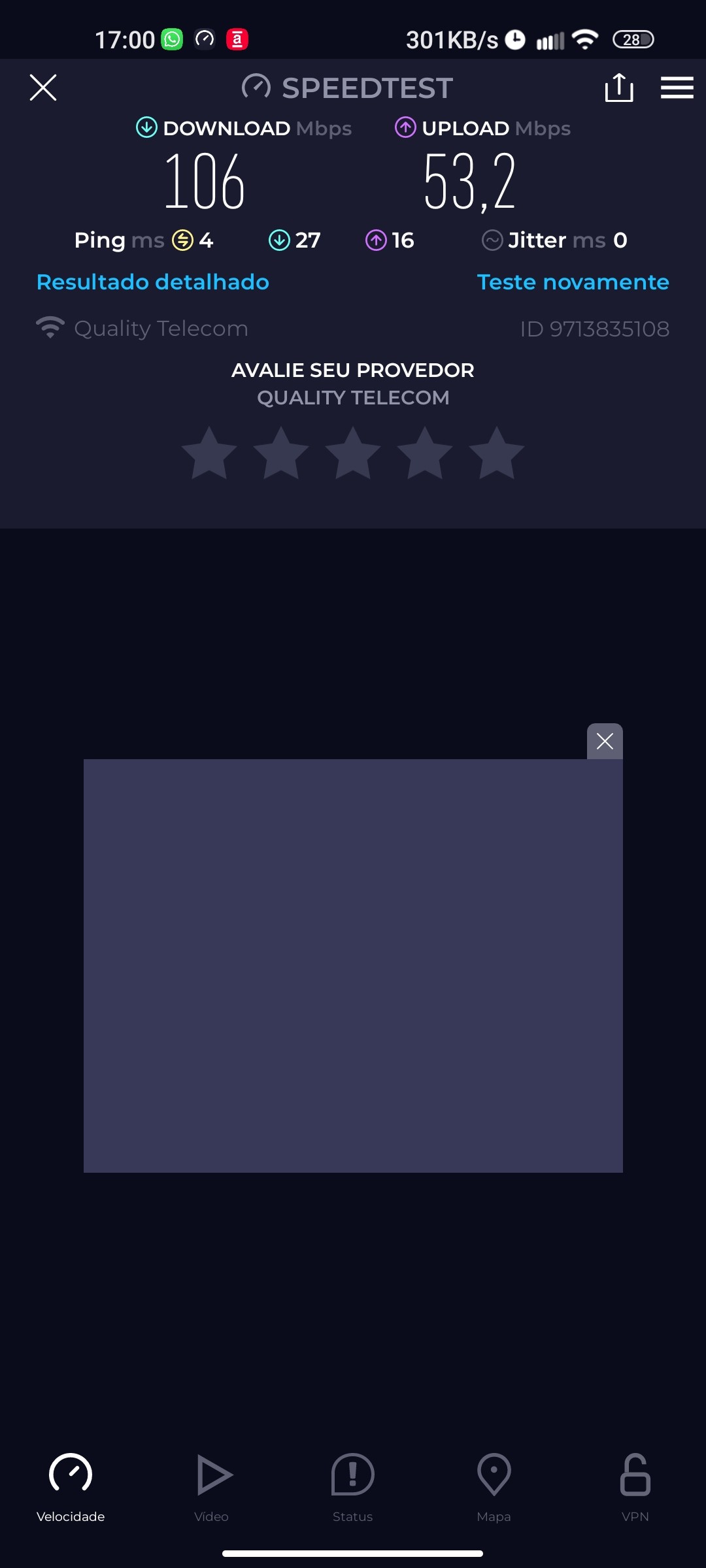Dismiss the advertisement banner
Viewport: 706px width, 1568px height.
(x=605, y=742)
